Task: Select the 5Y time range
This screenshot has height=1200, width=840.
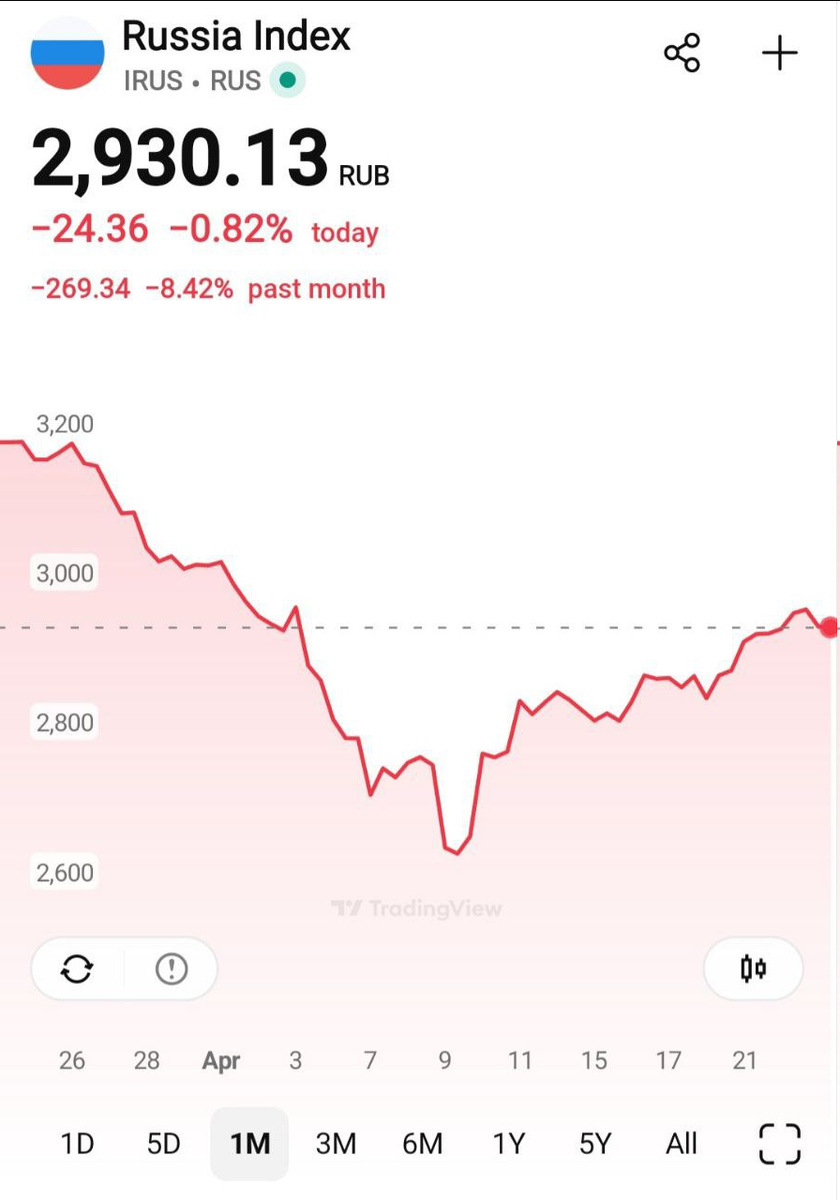Action: pos(595,1143)
